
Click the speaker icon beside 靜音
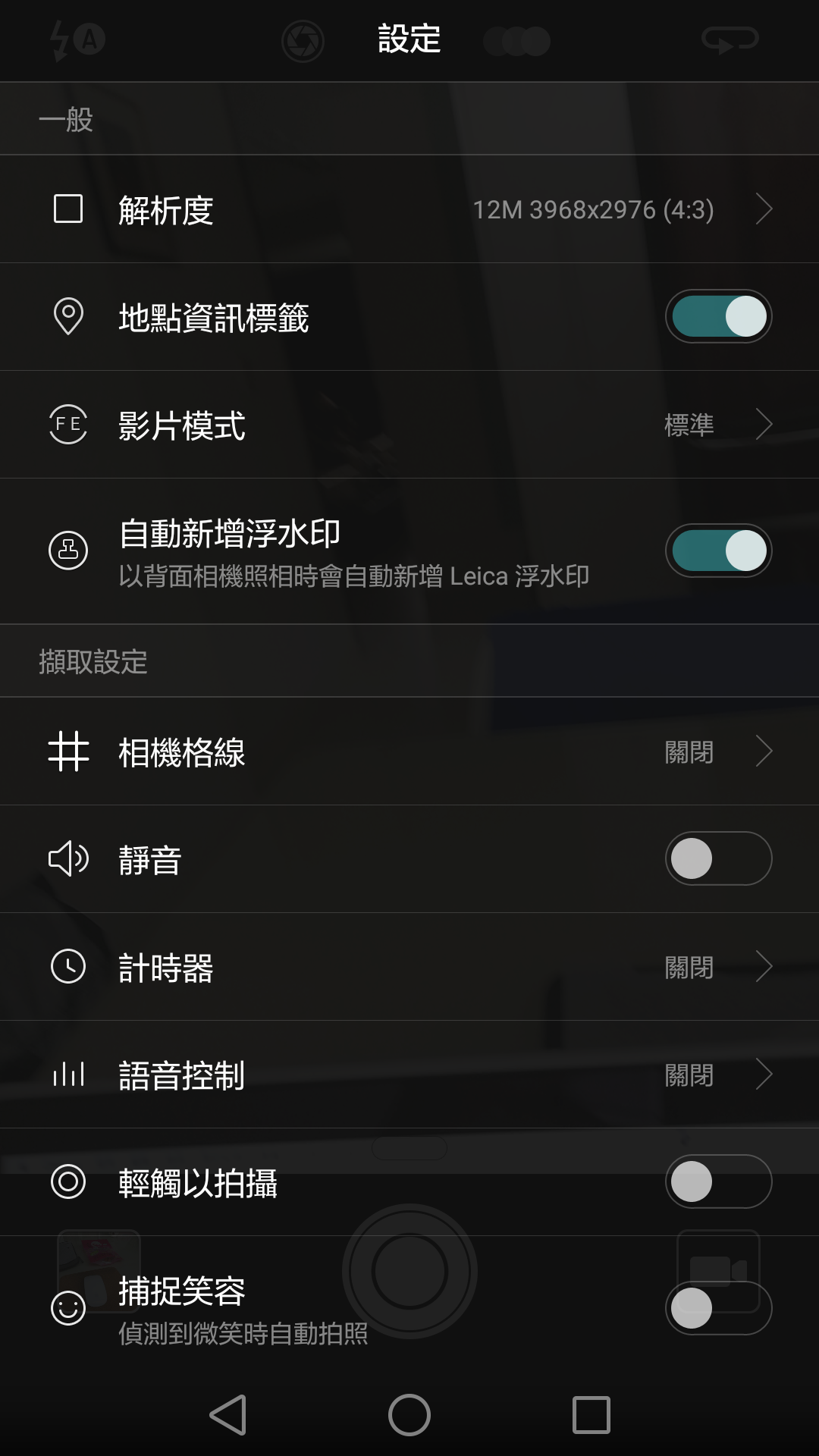point(67,859)
